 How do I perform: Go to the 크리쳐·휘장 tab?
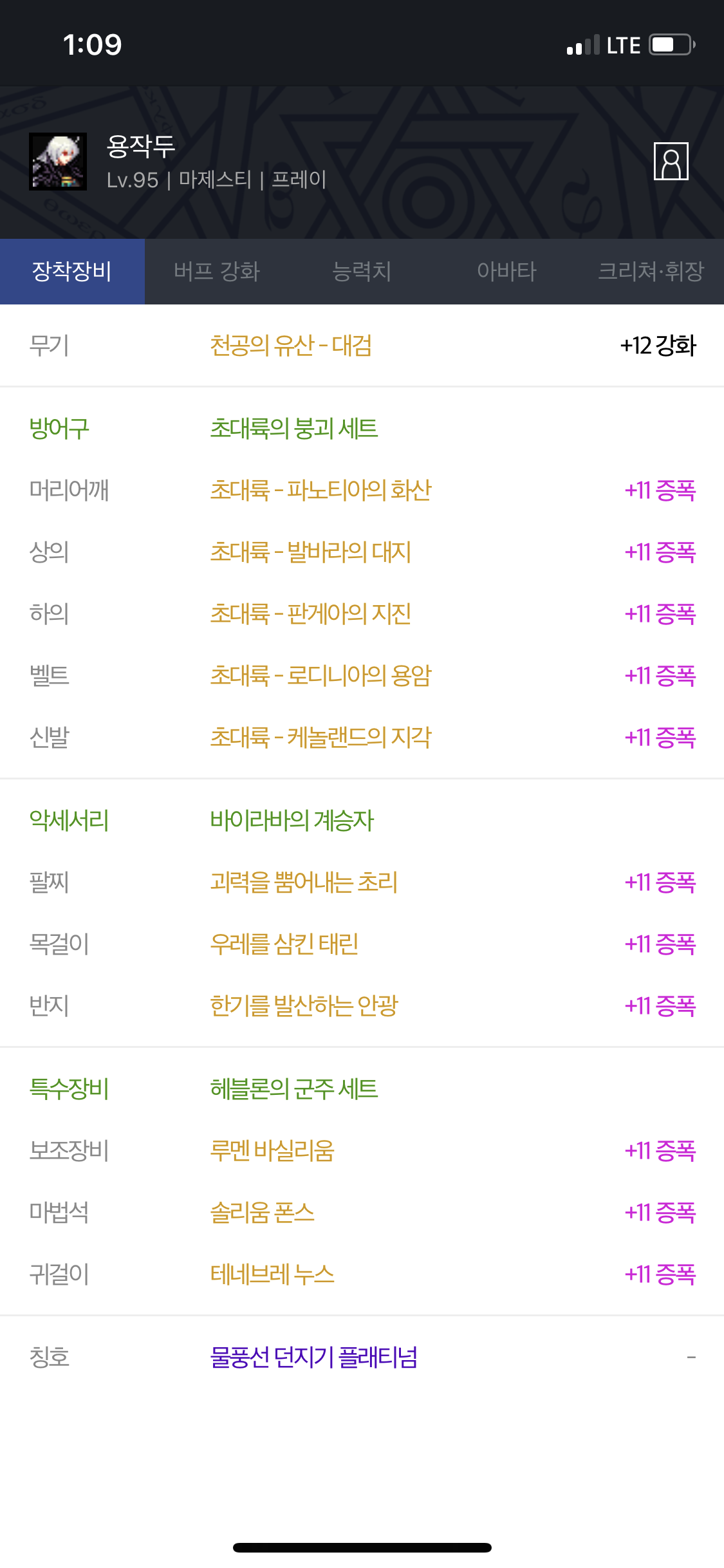point(651,272)
